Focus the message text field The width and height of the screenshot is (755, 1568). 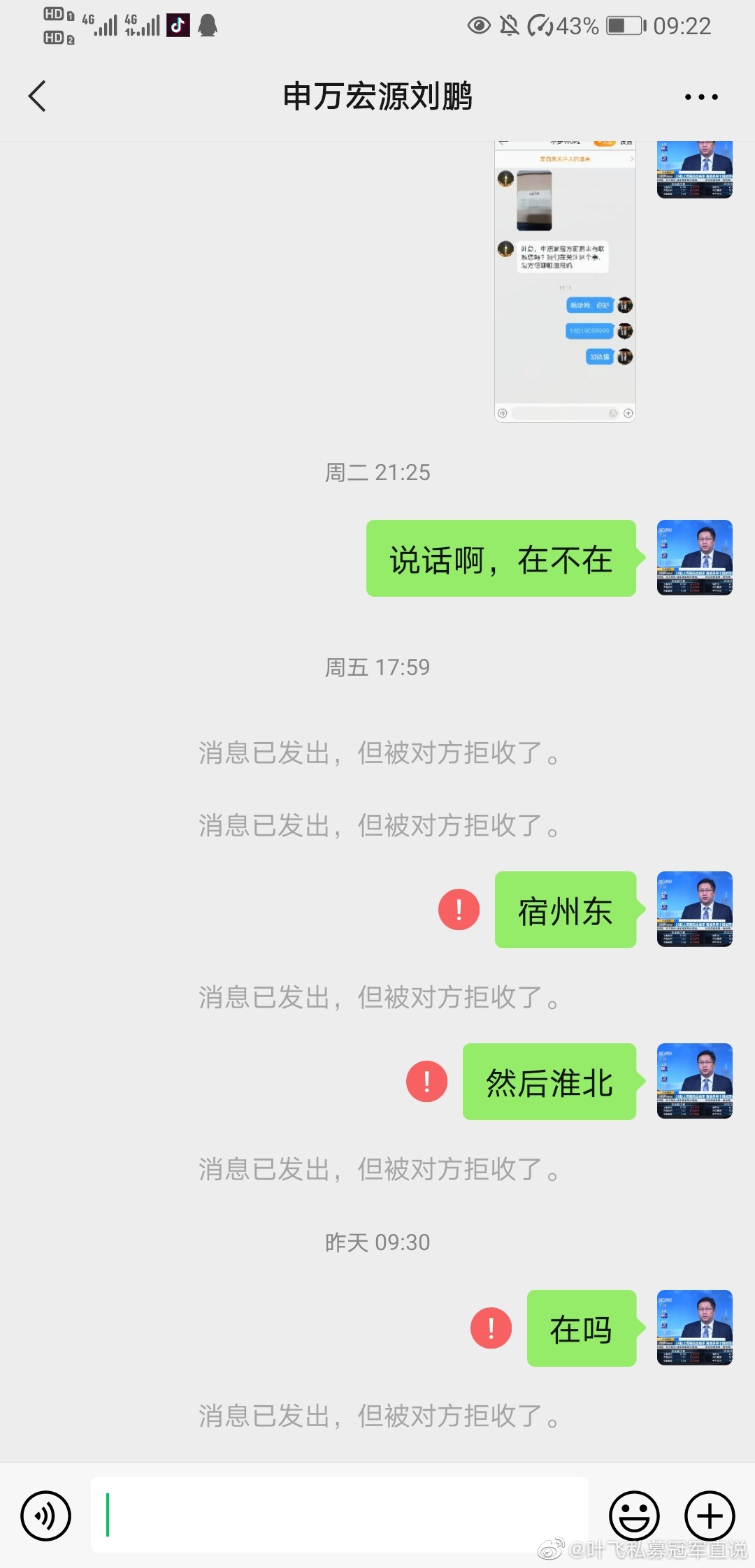point(340,1515)
